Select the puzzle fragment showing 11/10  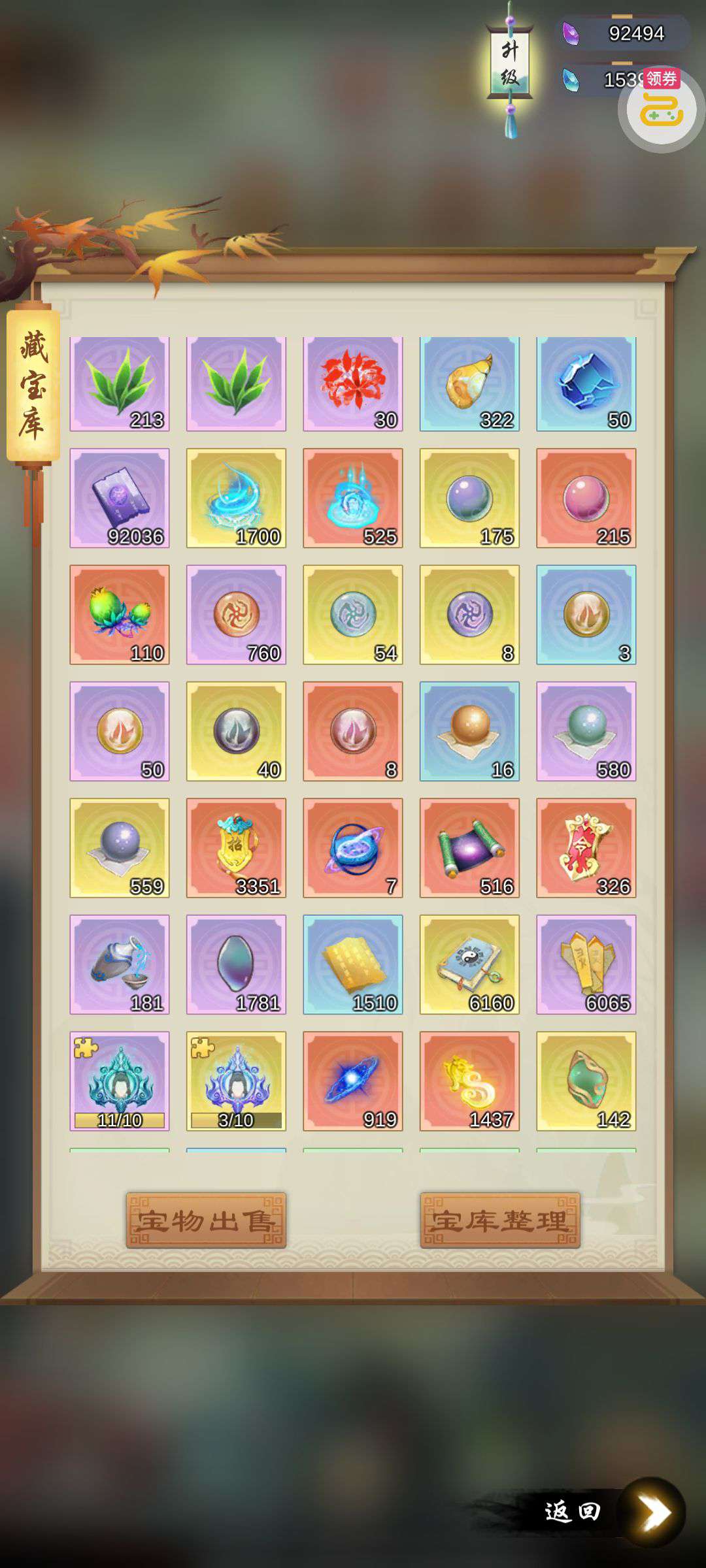tap(120, 1081)
